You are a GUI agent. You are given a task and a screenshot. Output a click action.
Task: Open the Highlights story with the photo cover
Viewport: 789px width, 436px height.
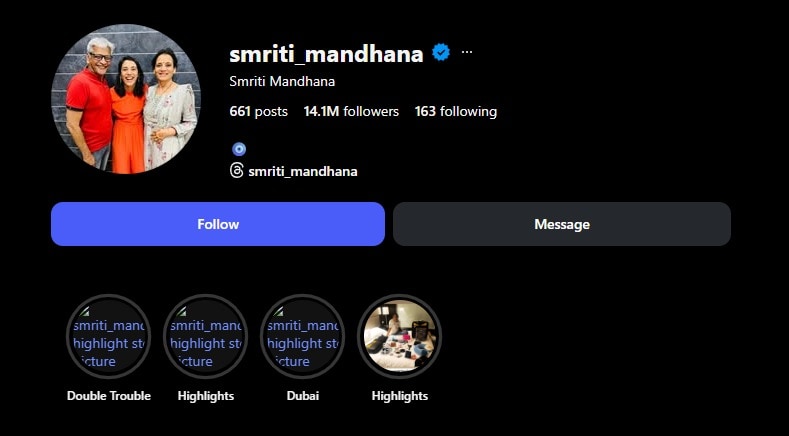pyautogui.click(x=399, y=336)
